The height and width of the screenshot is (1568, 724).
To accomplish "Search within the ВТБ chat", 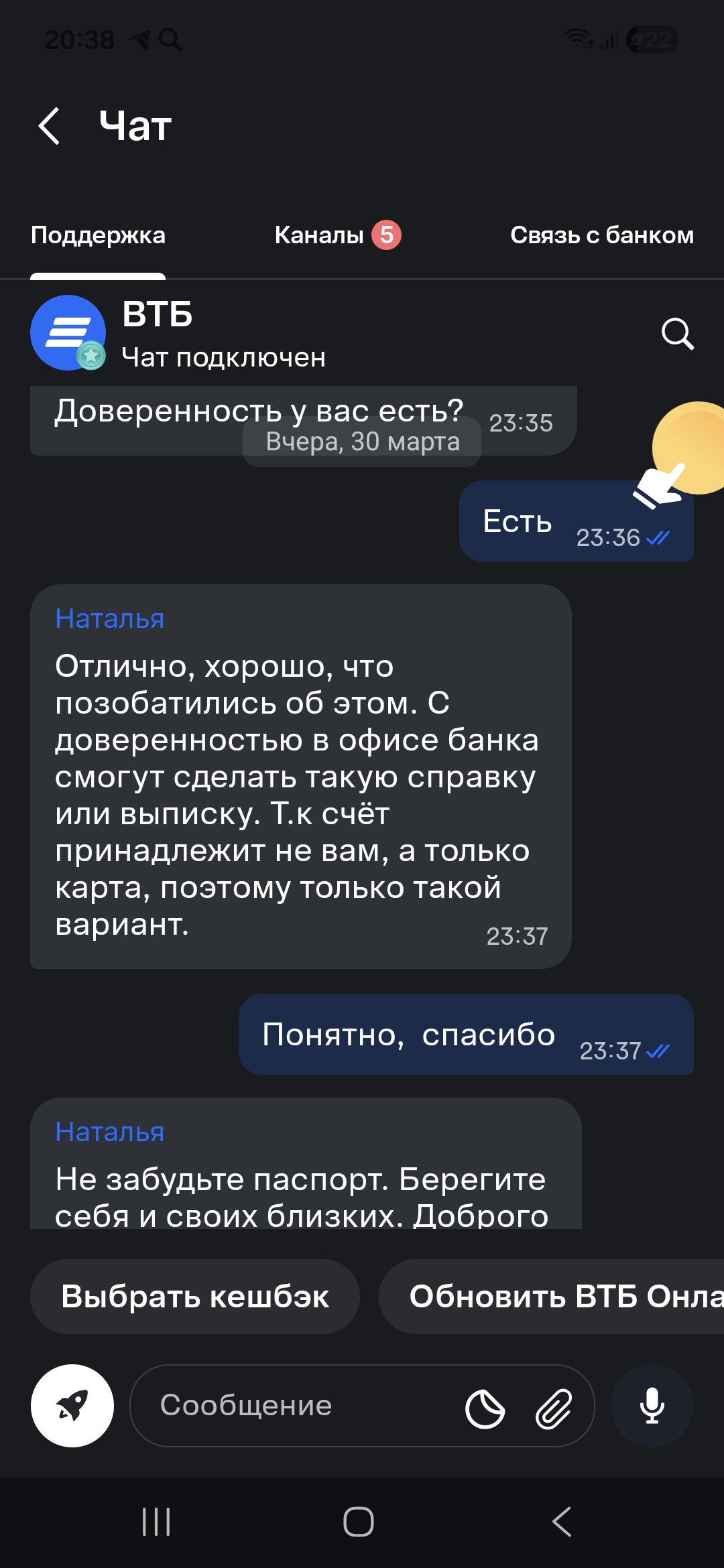I will [x=677, y=333].
